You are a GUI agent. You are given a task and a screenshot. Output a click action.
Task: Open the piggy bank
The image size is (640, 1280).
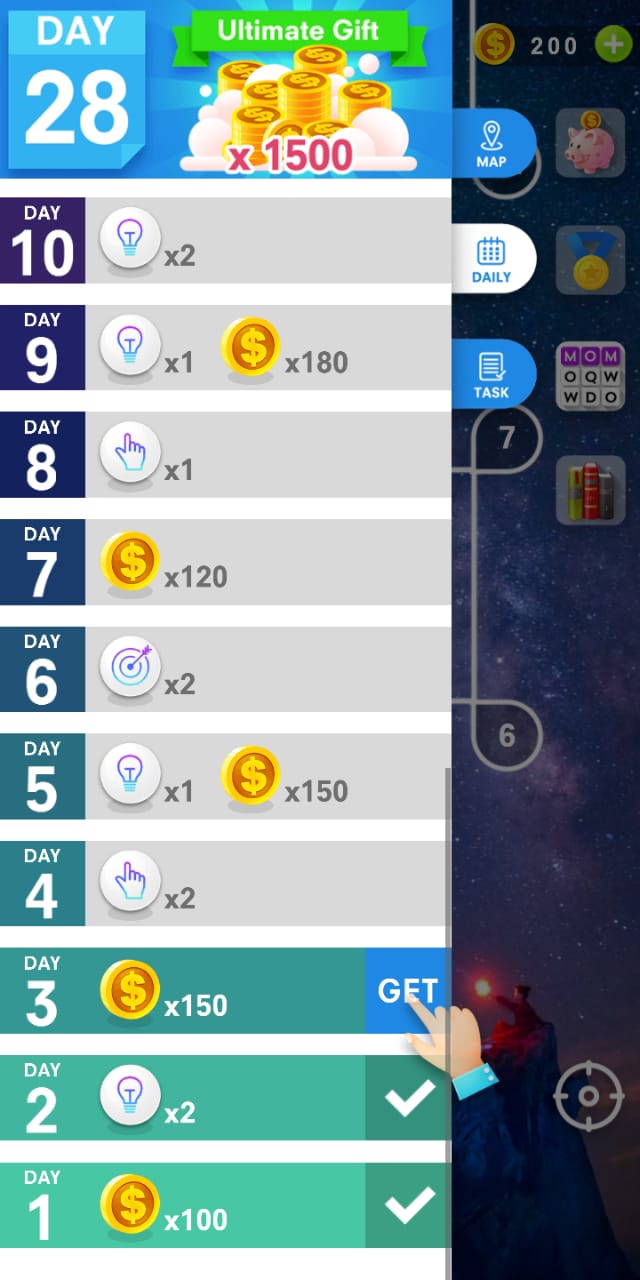click(x=589, y=144)
